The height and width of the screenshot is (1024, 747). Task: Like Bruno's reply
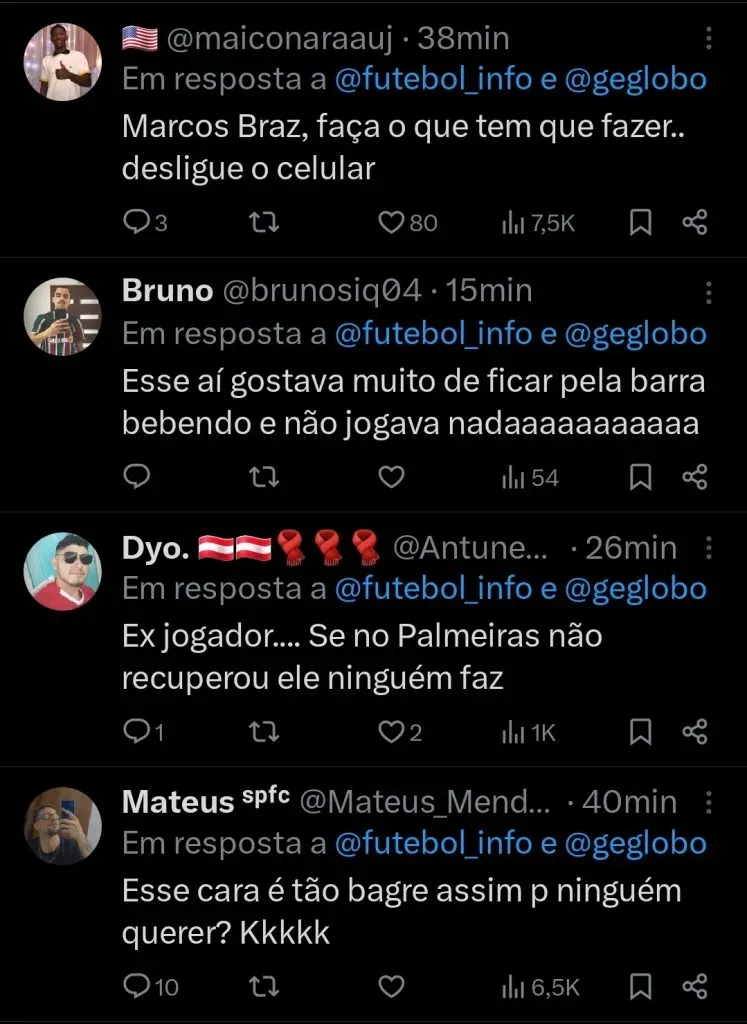point(391,477)
